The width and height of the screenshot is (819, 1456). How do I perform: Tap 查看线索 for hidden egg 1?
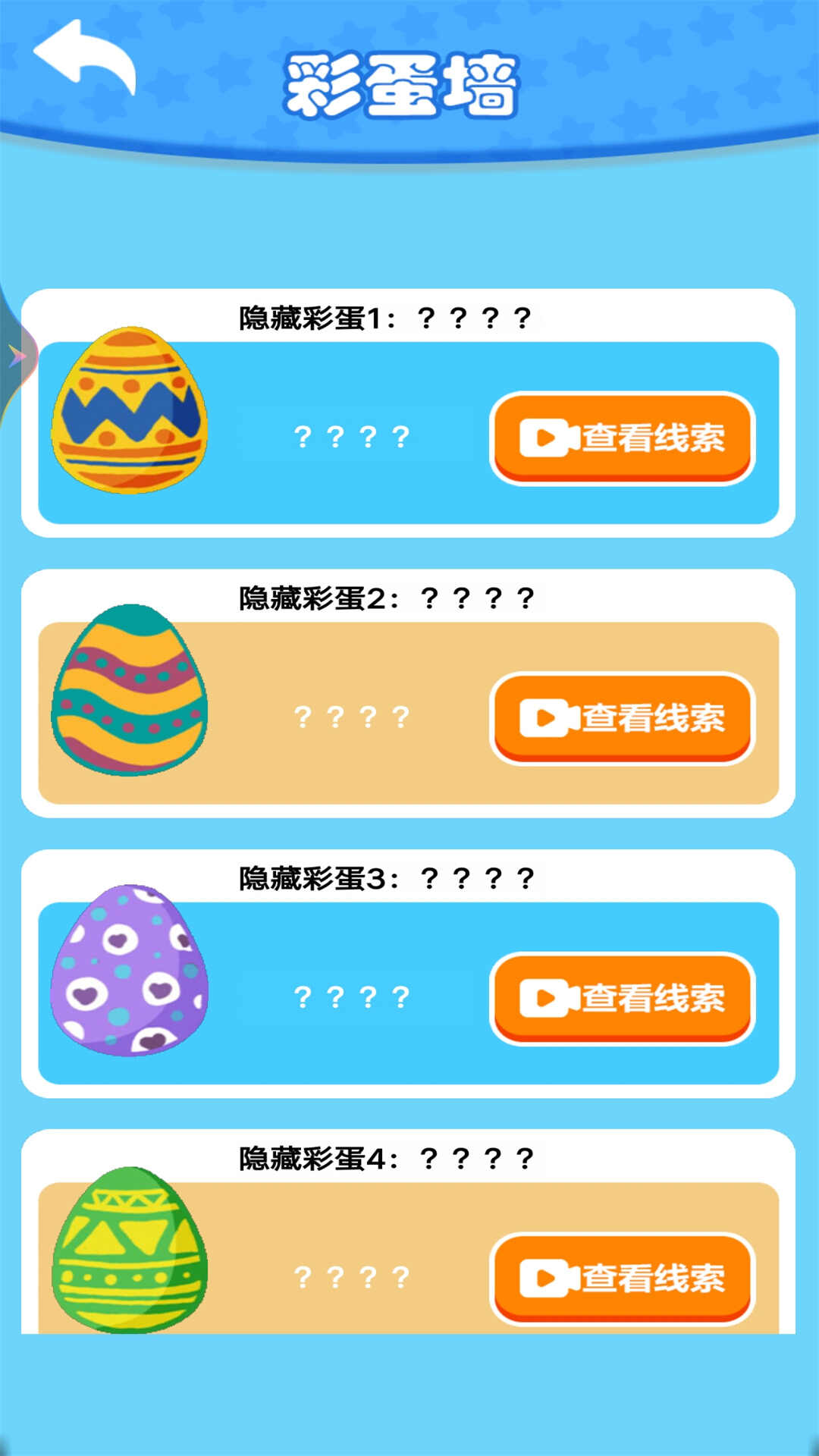tap(623, 438)
